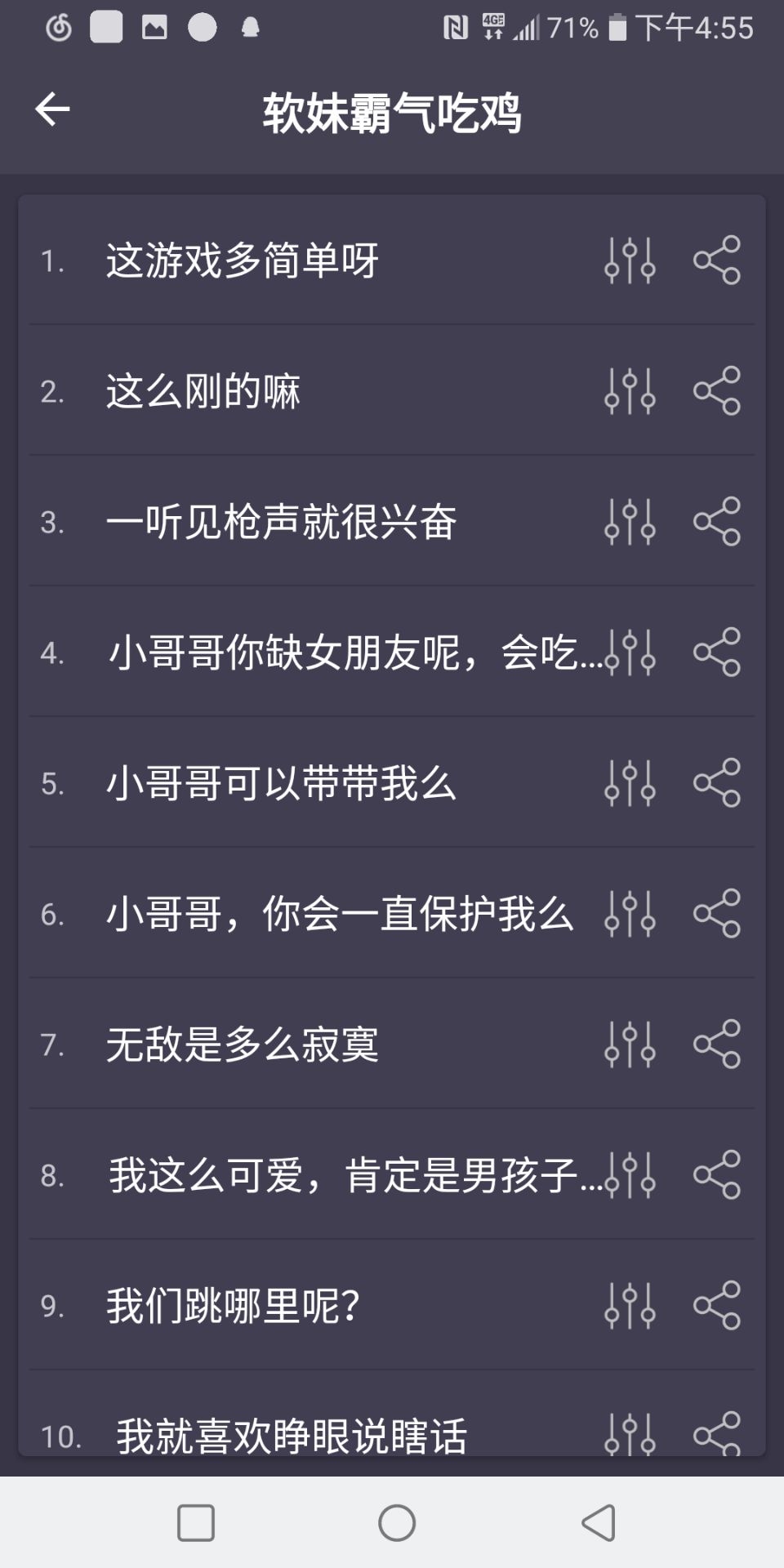Share the clip starting with 我这么可爱
This screenshot has width=784, height=1568.
[x=717, y=1175]
